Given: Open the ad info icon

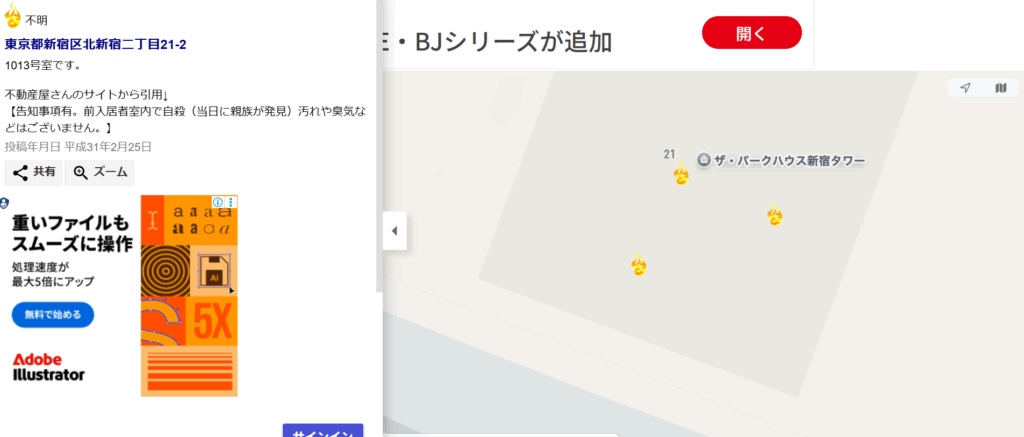Looking at the screenshot, I should (218, 202).
